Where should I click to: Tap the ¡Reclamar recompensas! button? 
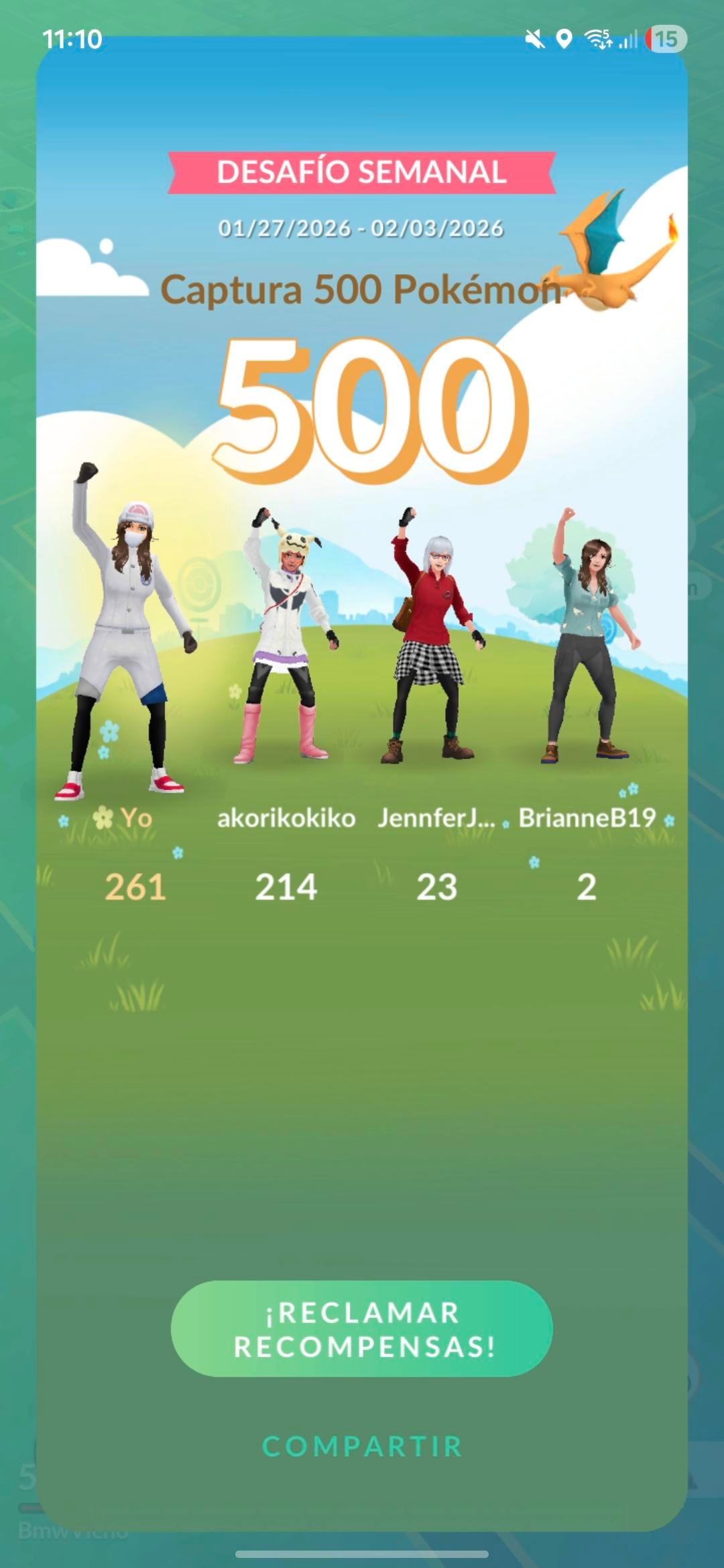coord(362,1329)
